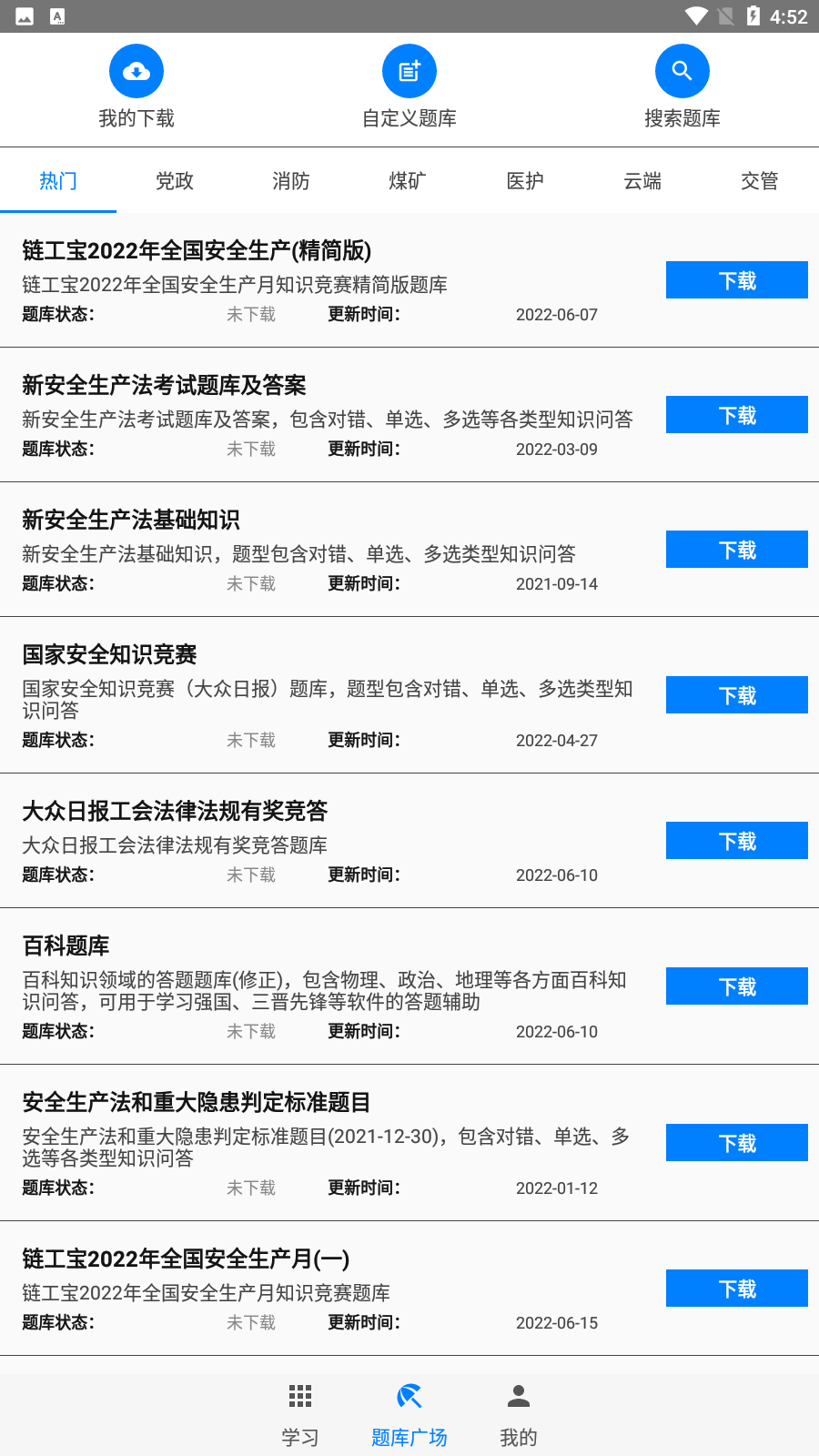Open the 云端 tab
819x1456 pixels.
tap(641, 181)
